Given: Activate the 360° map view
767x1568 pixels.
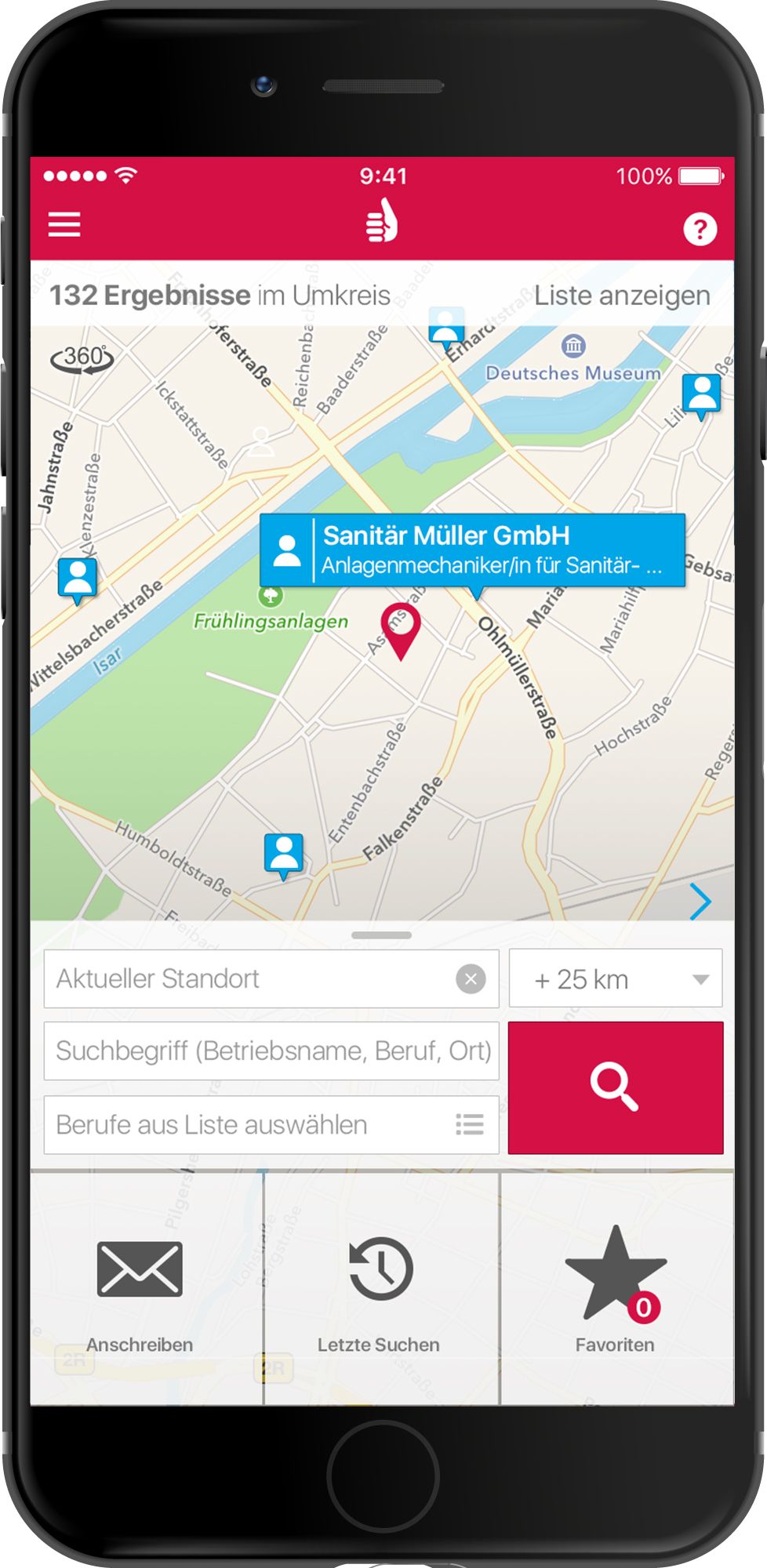Looking at the screenshot, I should click(x=82, y=358).
